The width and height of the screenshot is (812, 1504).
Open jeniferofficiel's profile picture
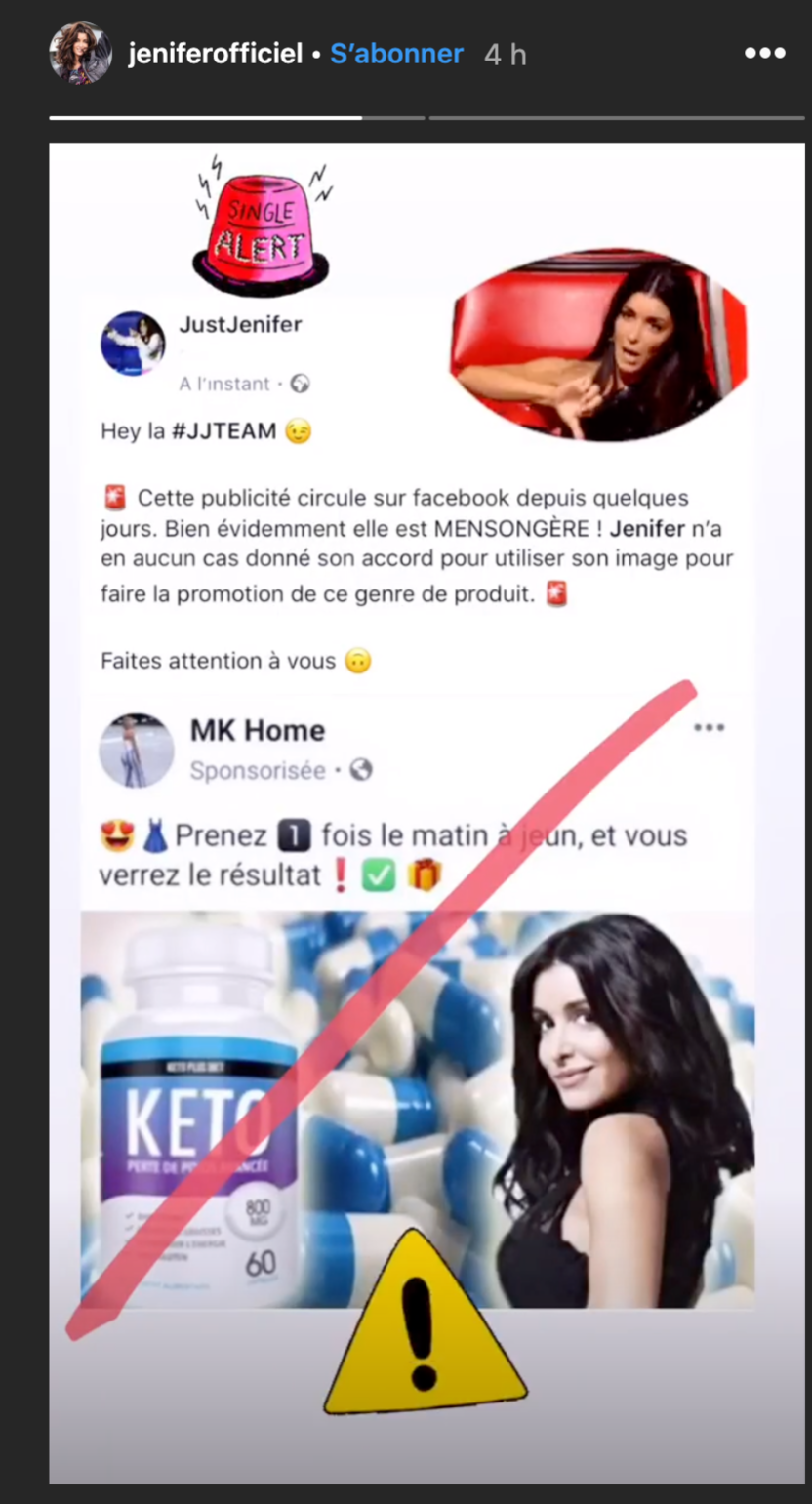click(x=80, y=53)
